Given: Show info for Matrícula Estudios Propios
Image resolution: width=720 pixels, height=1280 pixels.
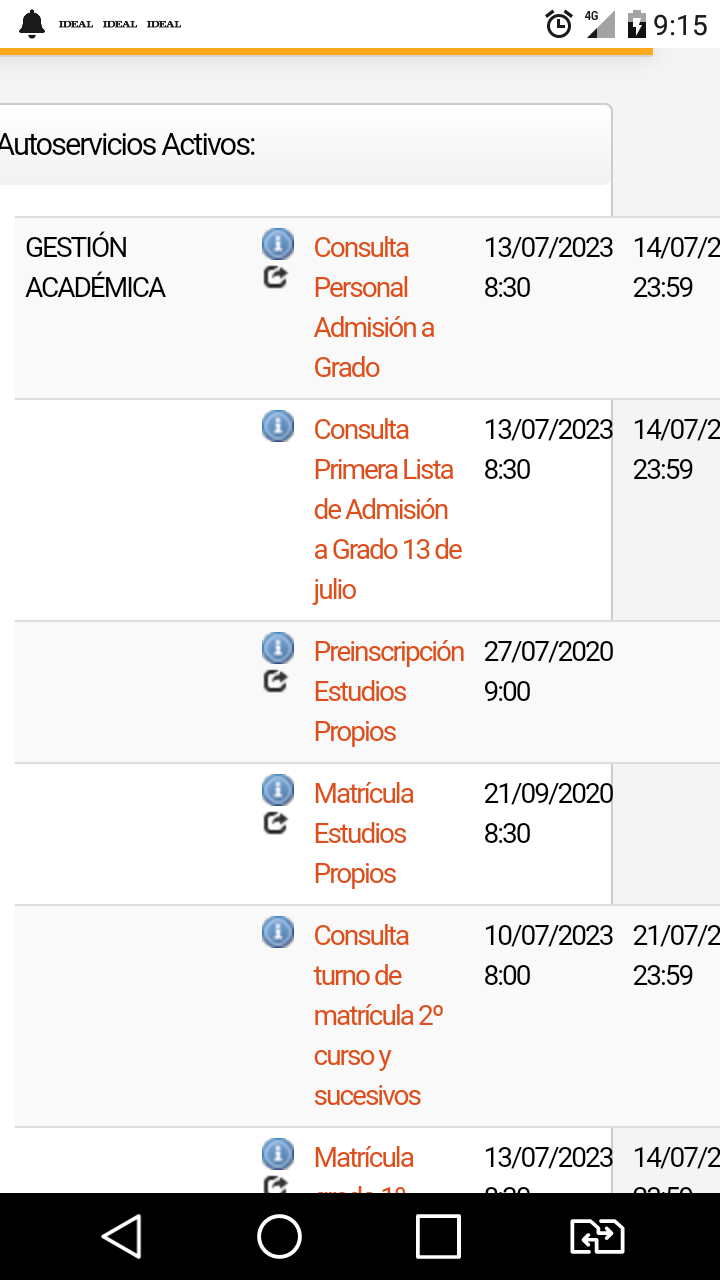Looking at the screenshot, I should (x=278, y=790).
